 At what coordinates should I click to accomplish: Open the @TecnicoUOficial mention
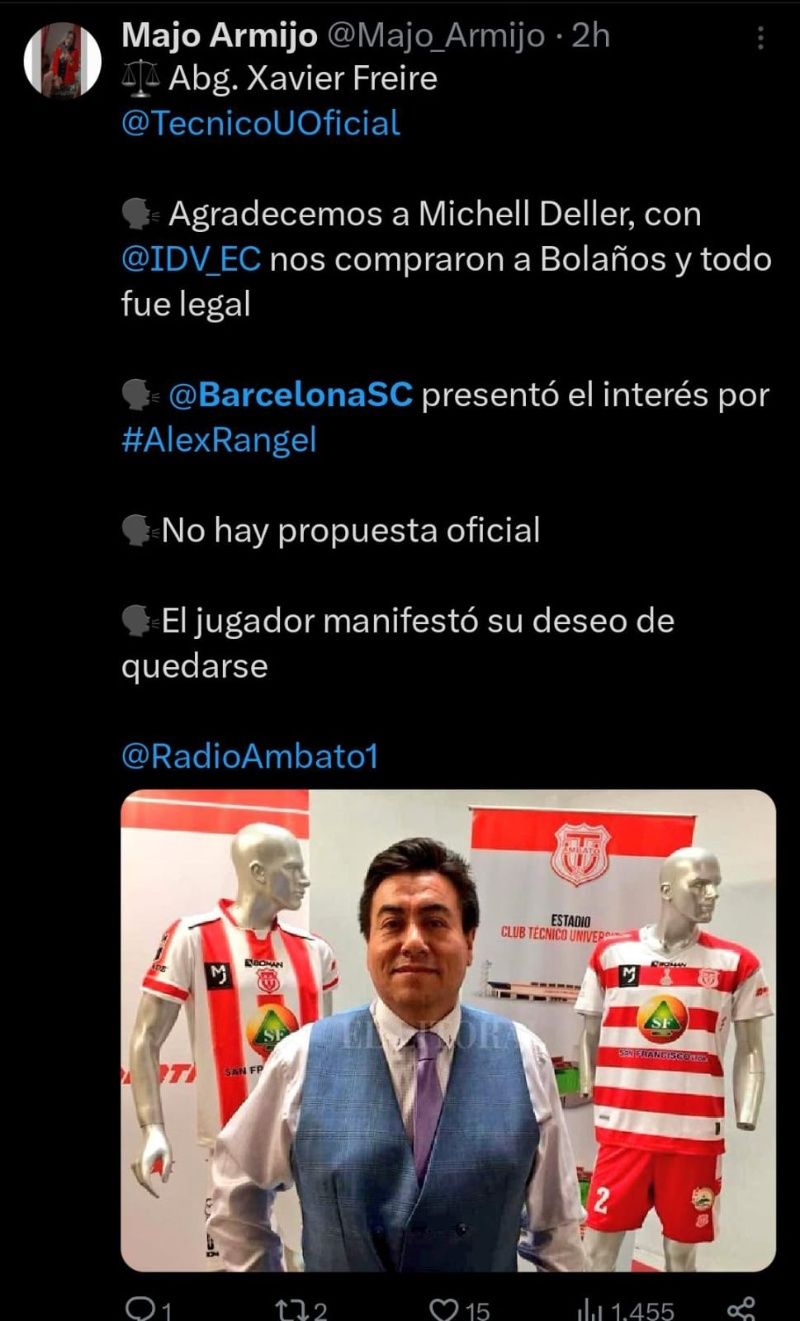[x=260, y=123]
